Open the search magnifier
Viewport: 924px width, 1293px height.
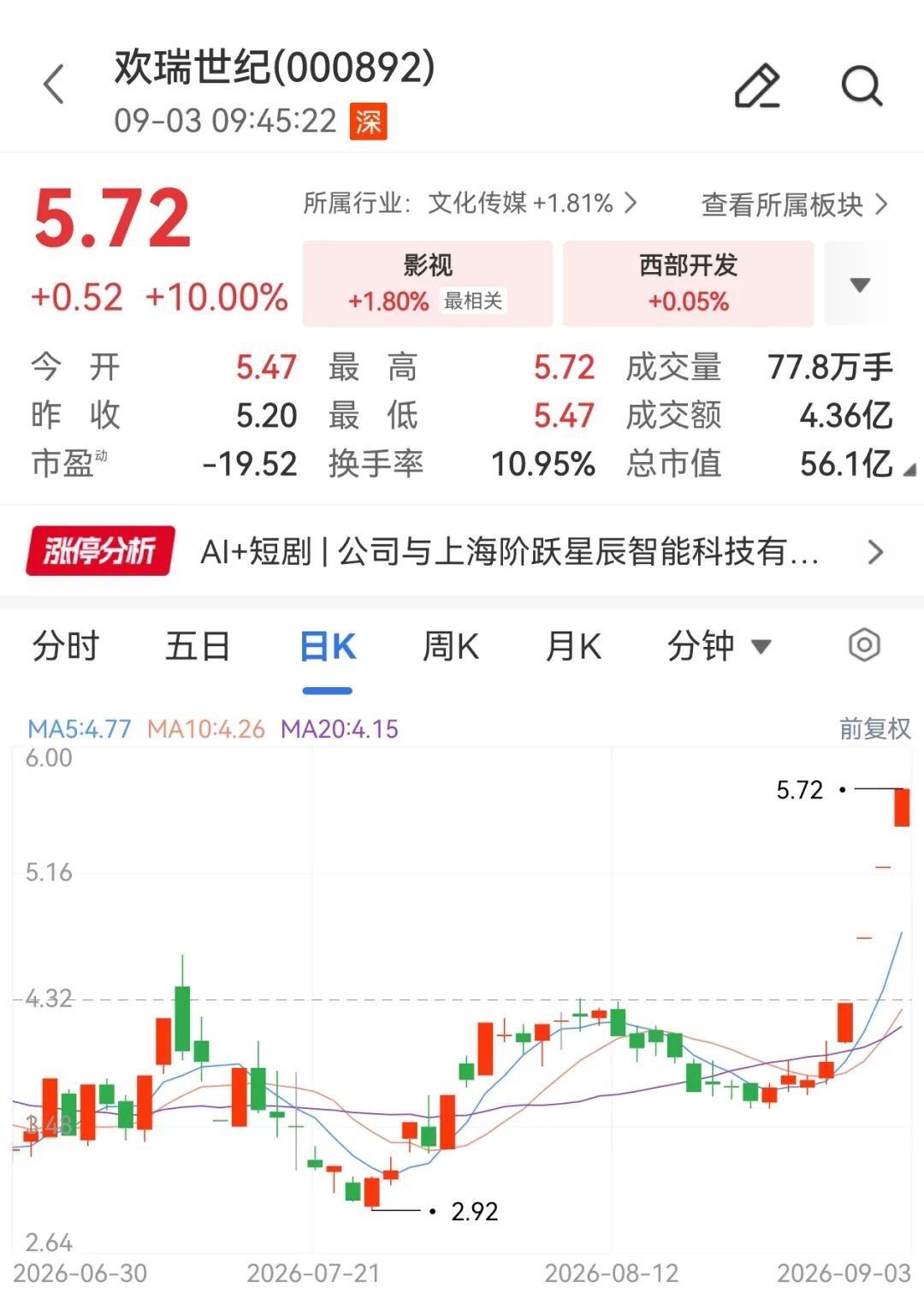[862, 86]
